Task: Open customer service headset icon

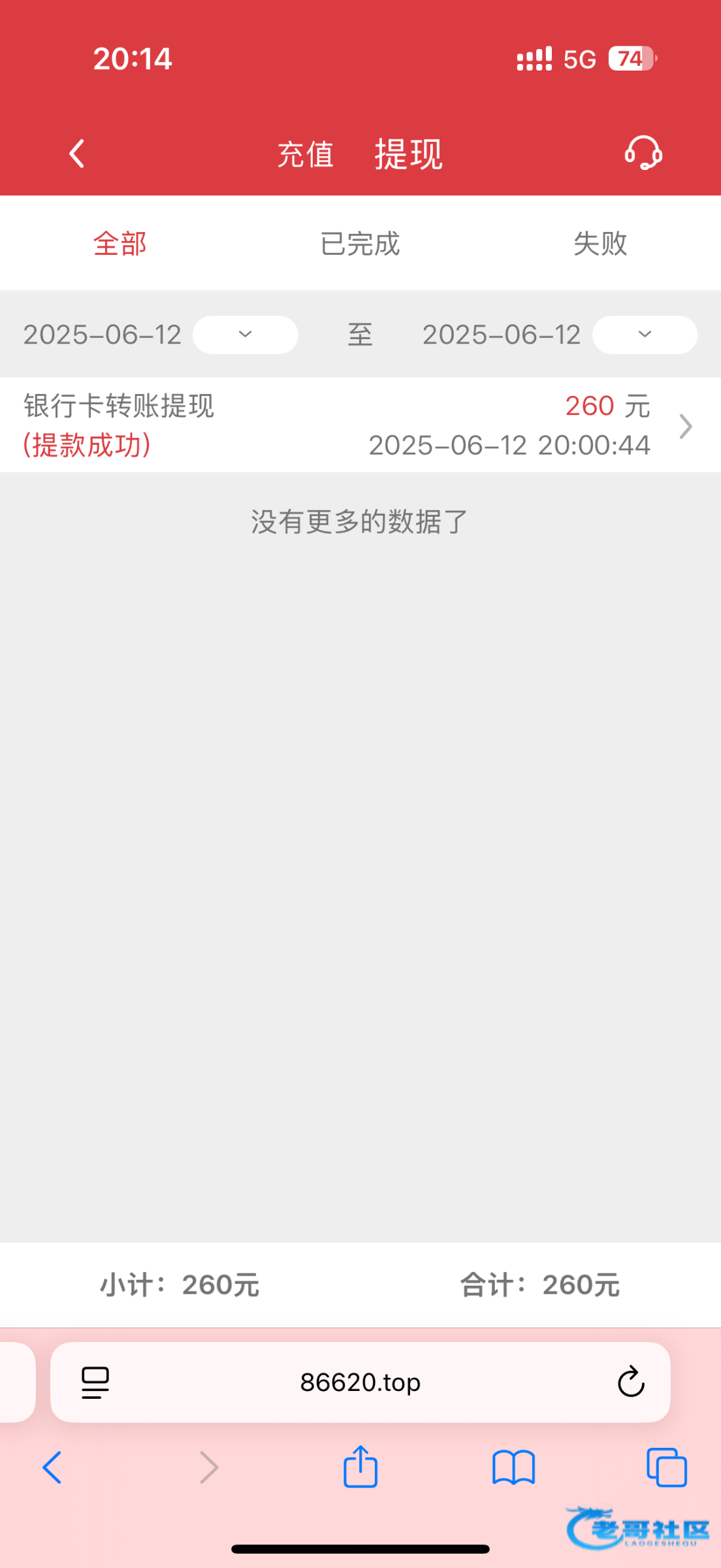Action: pyautogui.click(x=643, y=153)
